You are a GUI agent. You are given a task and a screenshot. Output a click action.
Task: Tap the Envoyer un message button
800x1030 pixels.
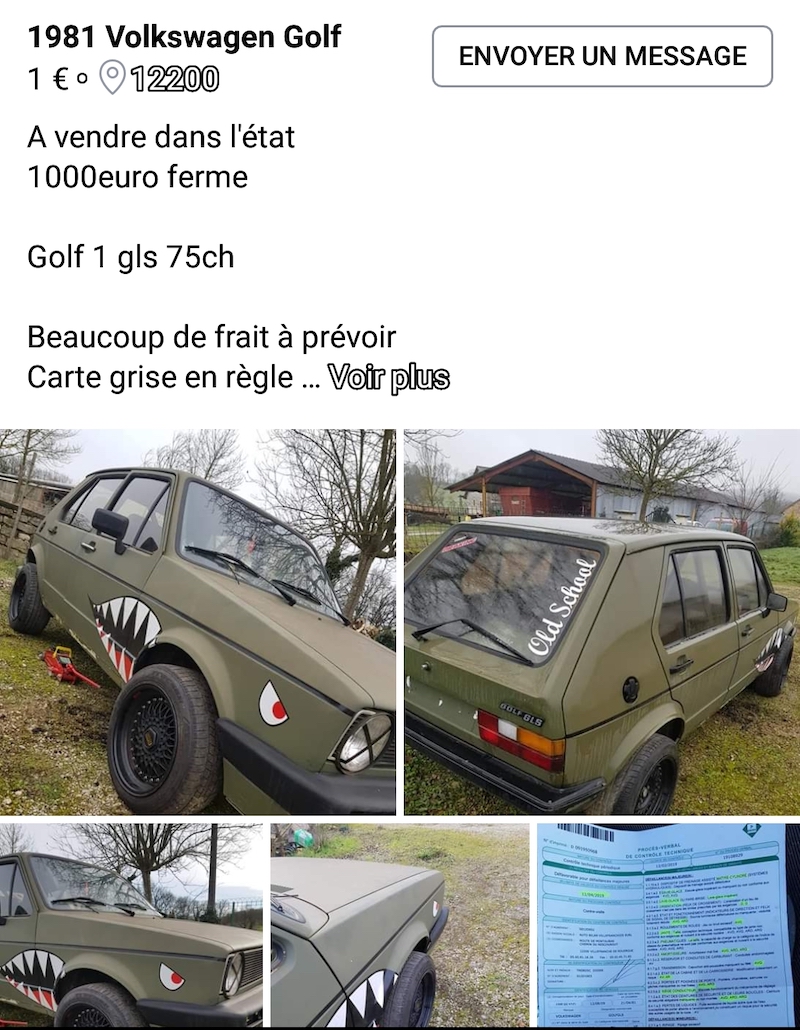coord(602,56)
